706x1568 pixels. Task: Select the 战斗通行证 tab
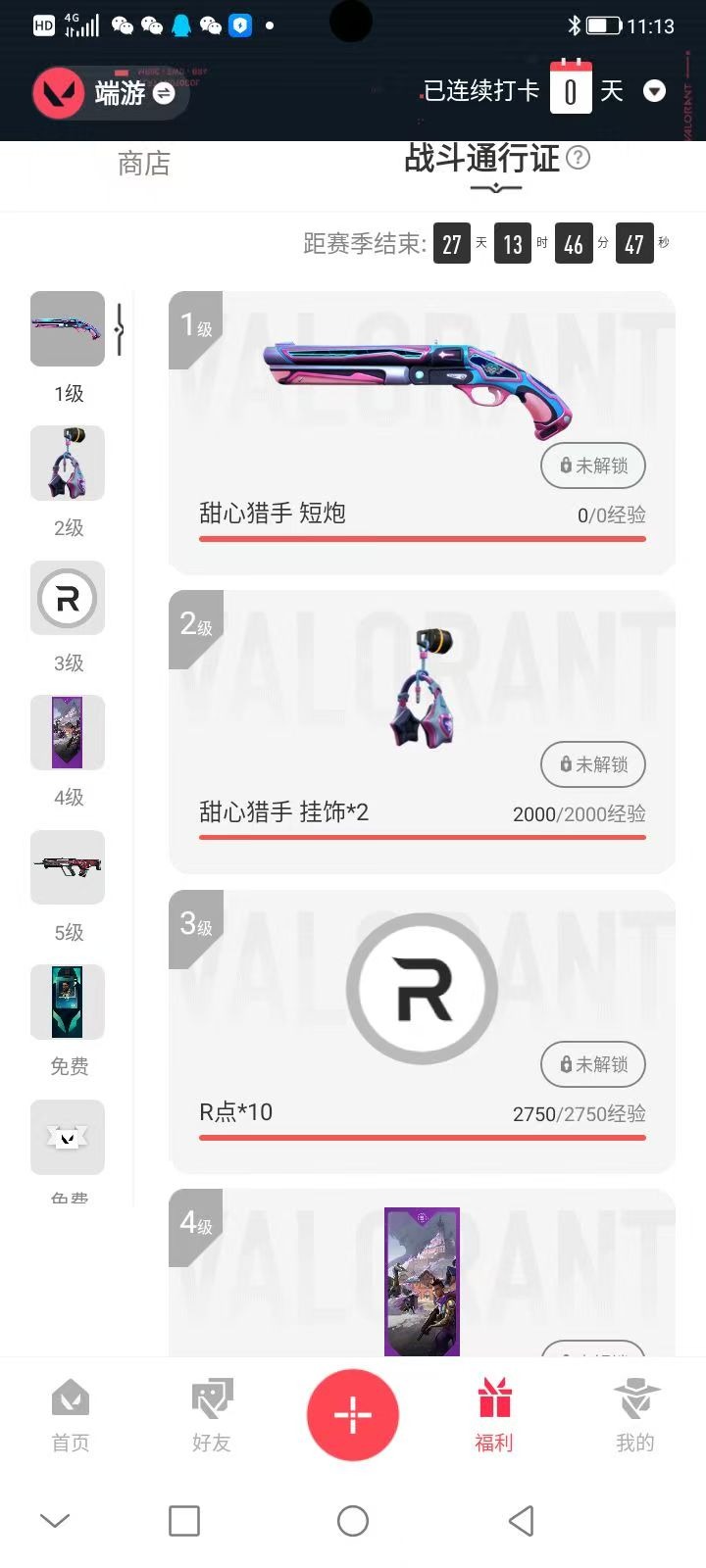[479, 160]
